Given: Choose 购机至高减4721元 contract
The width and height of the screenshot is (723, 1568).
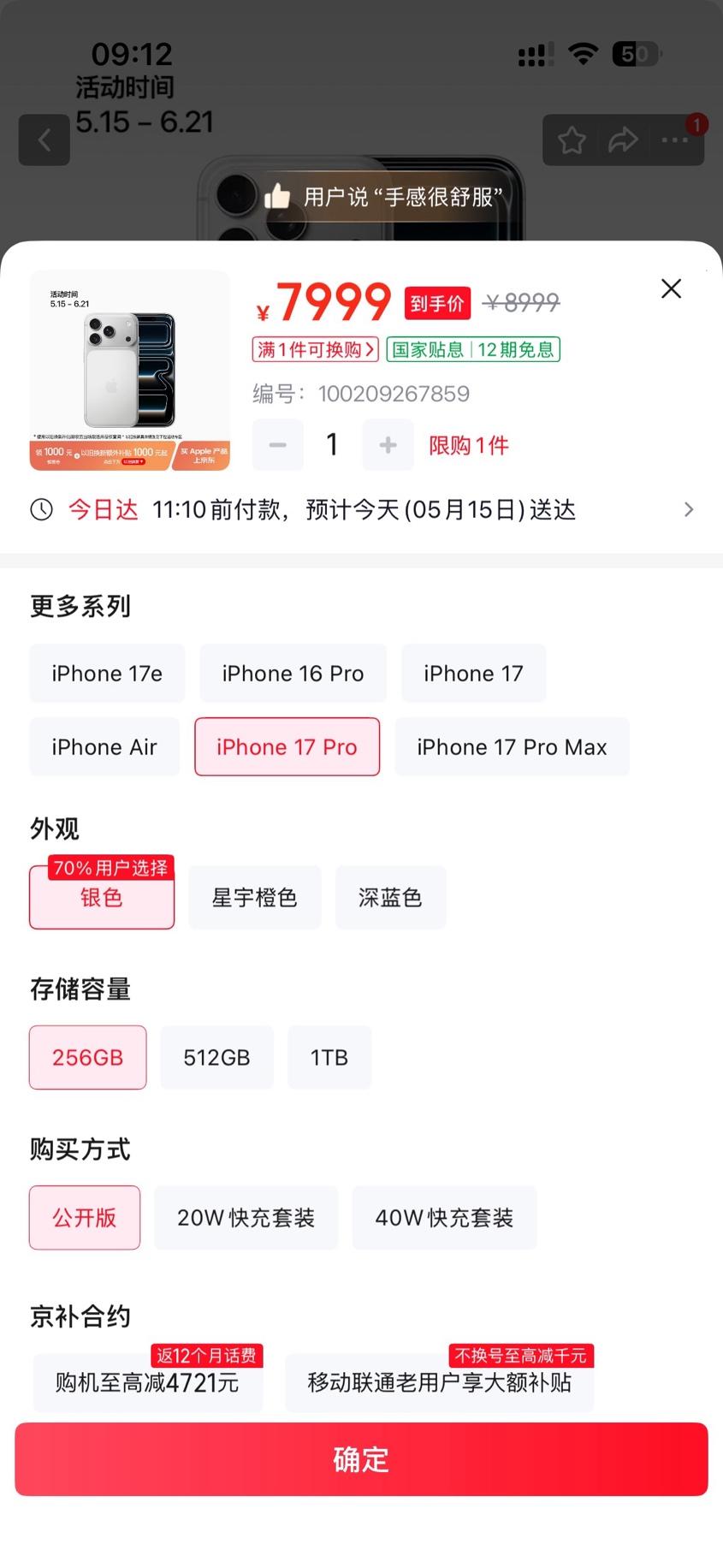Looking at the screenshot, I should coord(147,1381).
